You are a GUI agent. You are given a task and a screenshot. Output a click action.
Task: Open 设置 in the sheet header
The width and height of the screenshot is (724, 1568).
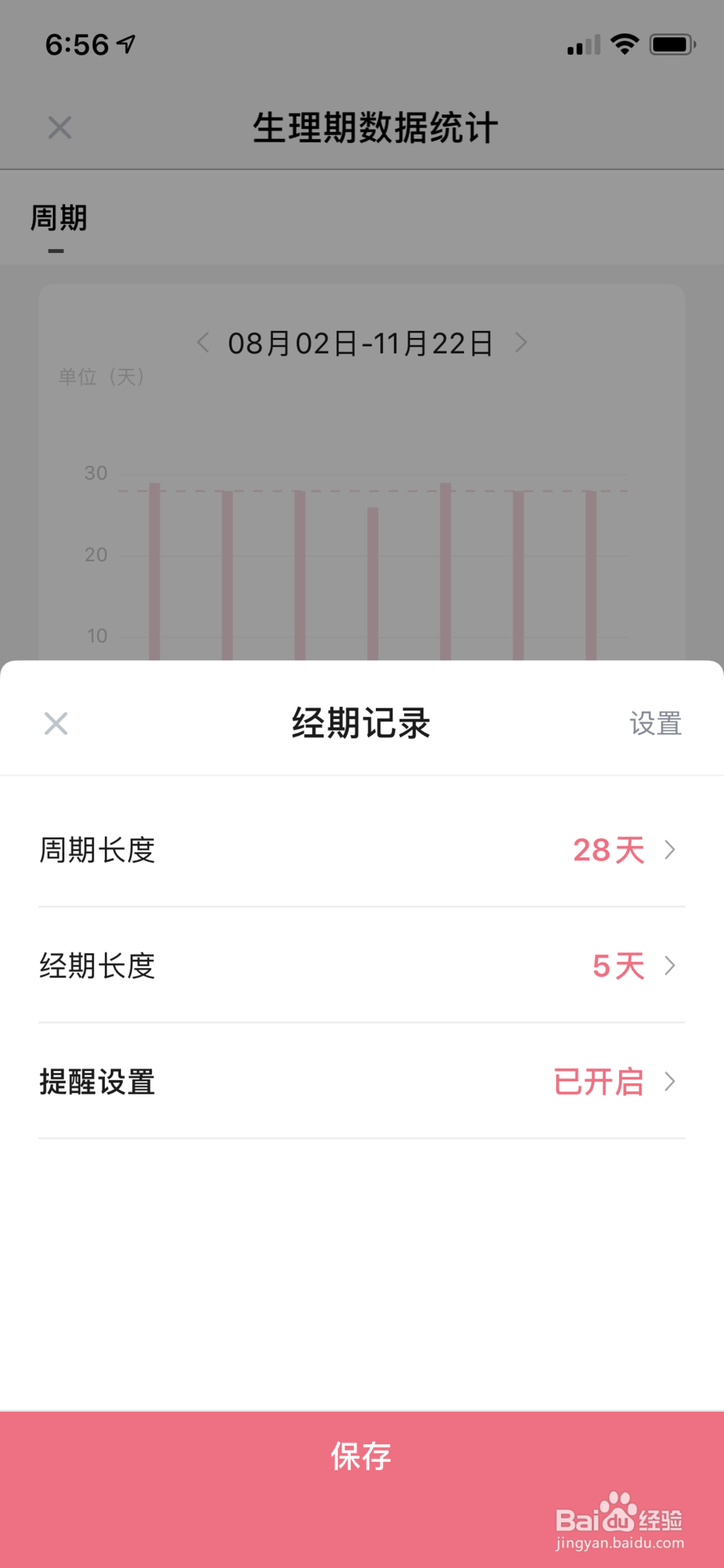tap(655, 723)
